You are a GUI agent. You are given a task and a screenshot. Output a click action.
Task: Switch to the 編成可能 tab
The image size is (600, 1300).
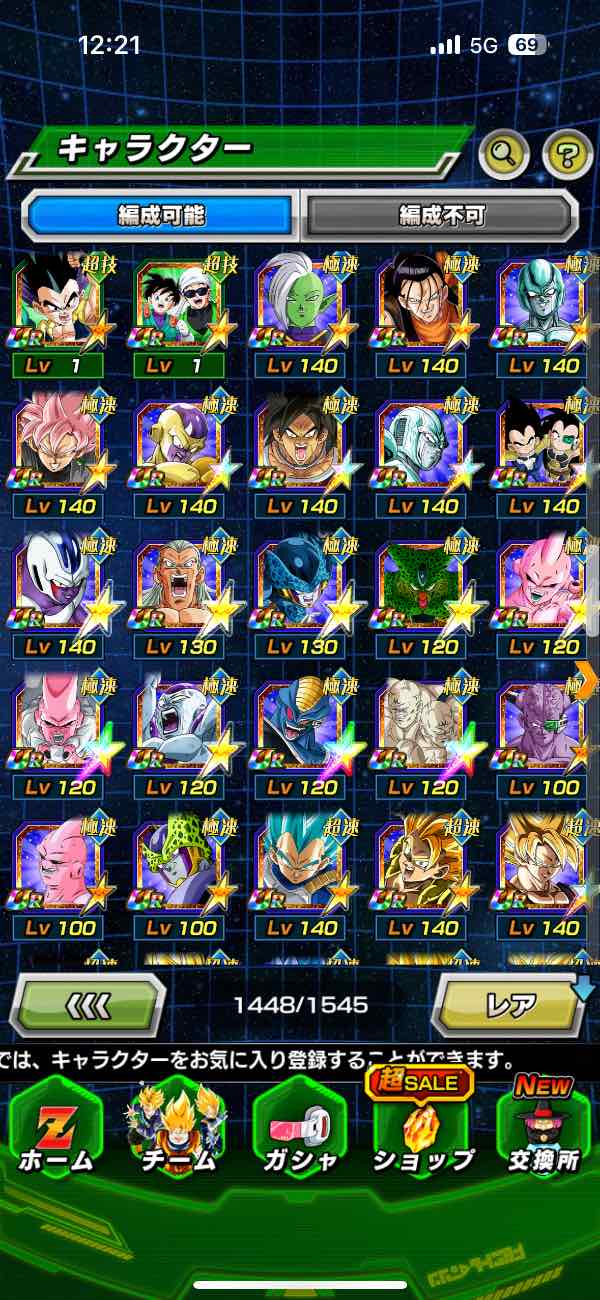pyautogui.click(x=160, y=215)
